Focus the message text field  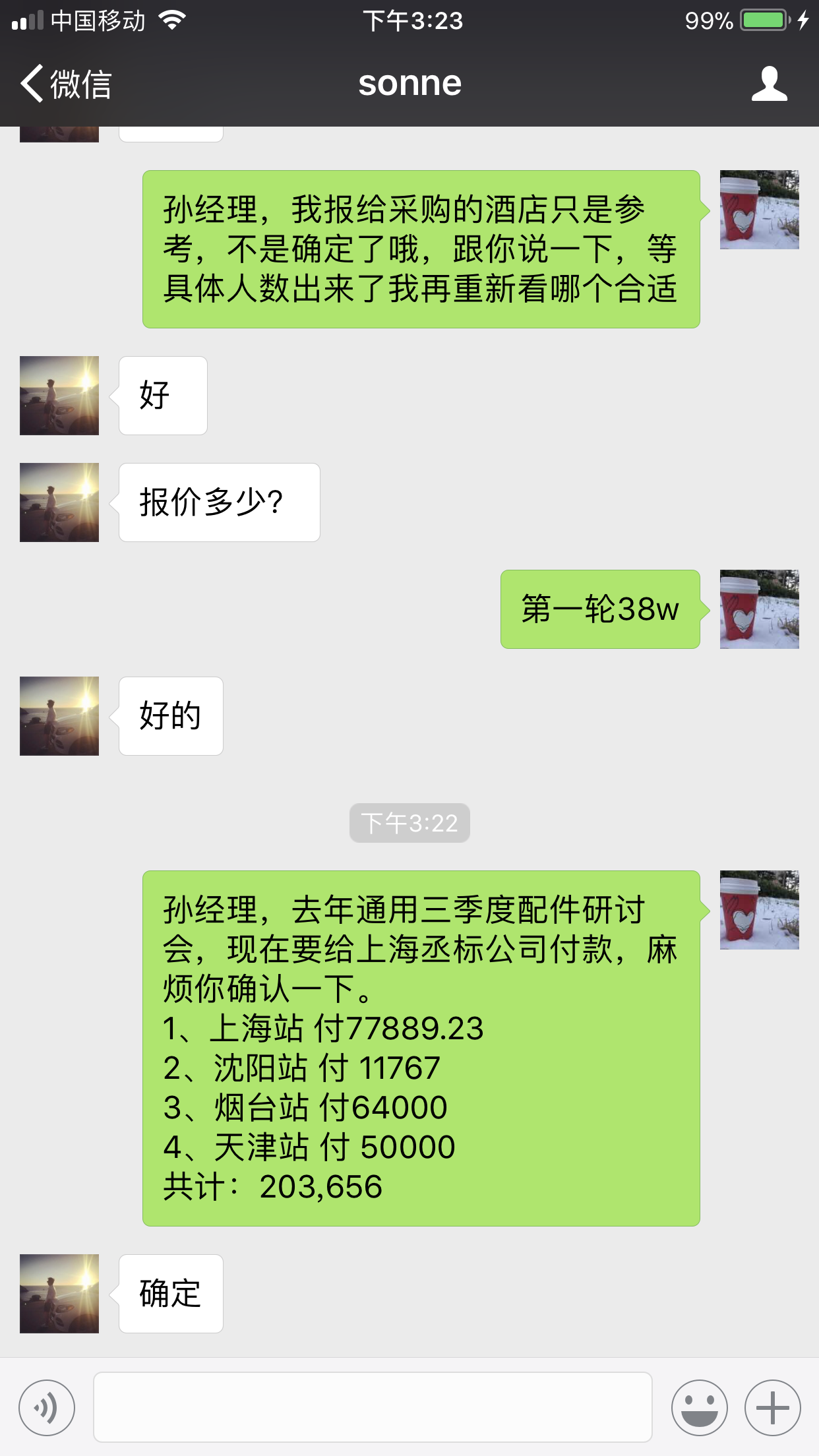(x=373, y=1407)
